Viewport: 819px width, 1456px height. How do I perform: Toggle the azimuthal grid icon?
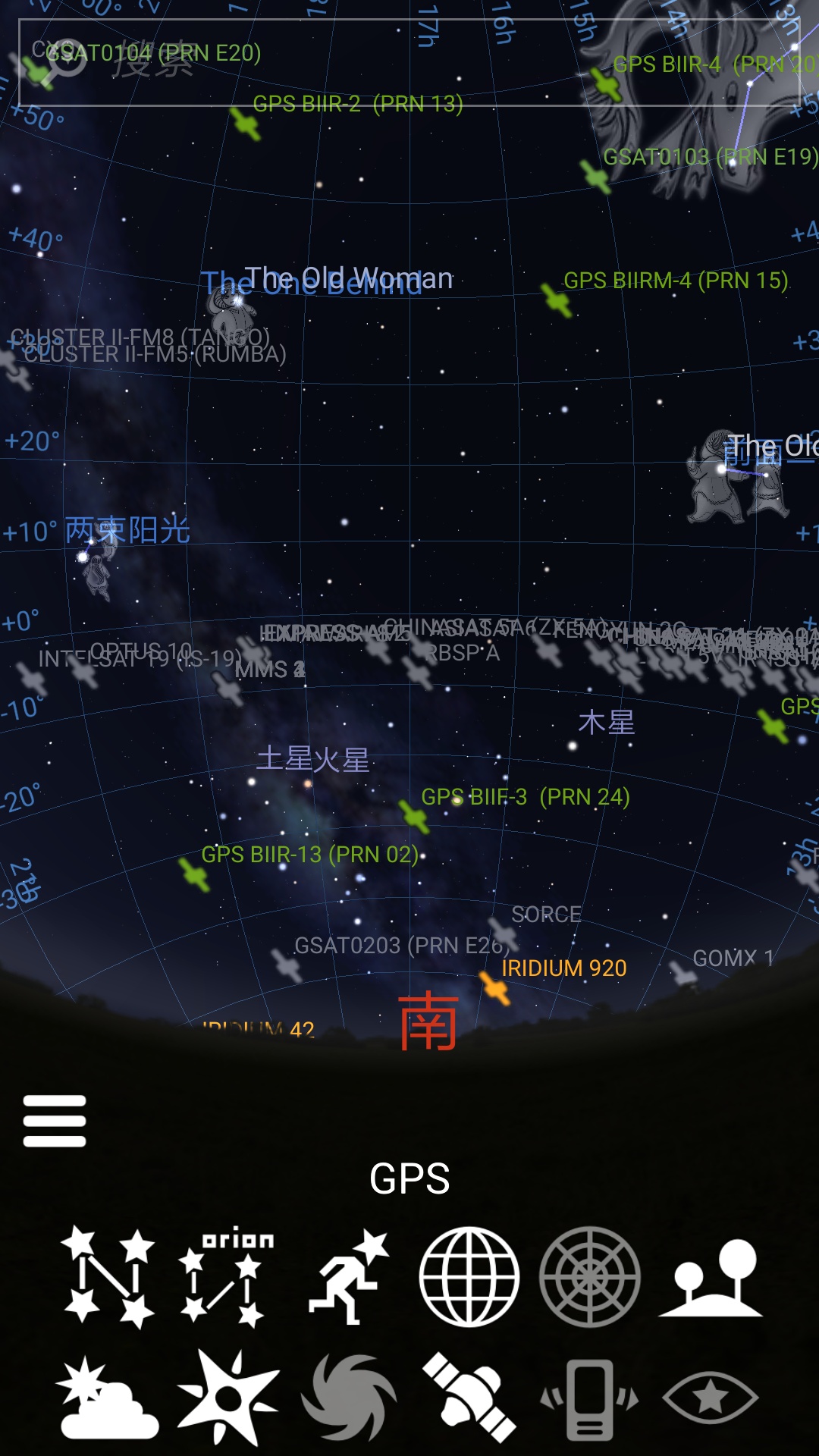(590, 1276)
